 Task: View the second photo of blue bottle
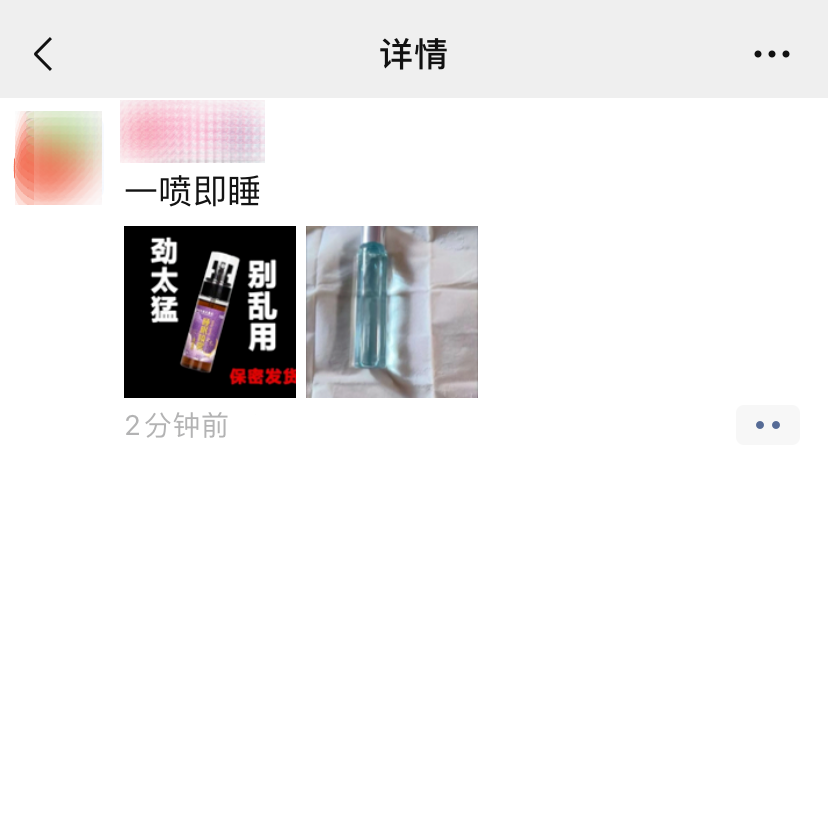point(392,312)
